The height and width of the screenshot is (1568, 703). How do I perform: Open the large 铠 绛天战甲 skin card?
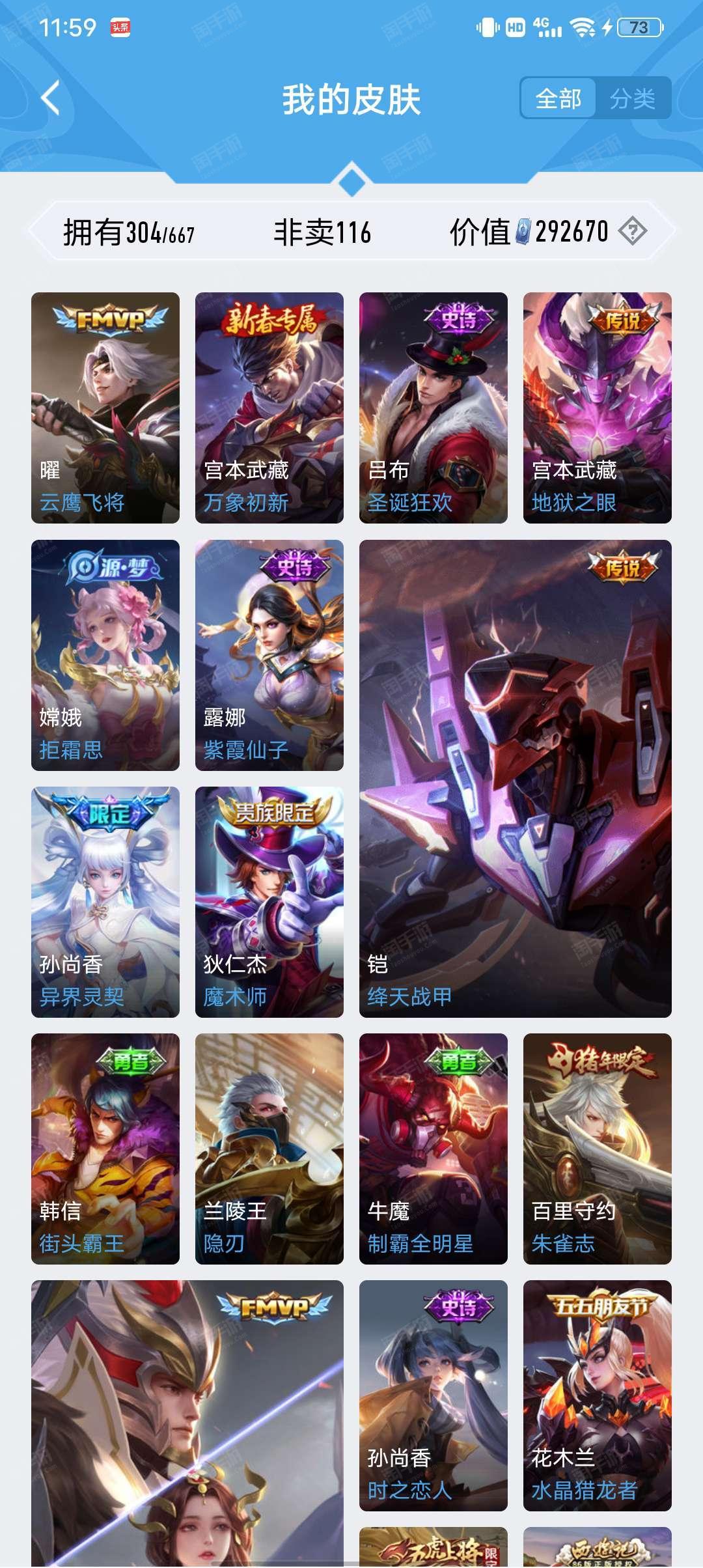pyautogui.click(x=516, y=779)
